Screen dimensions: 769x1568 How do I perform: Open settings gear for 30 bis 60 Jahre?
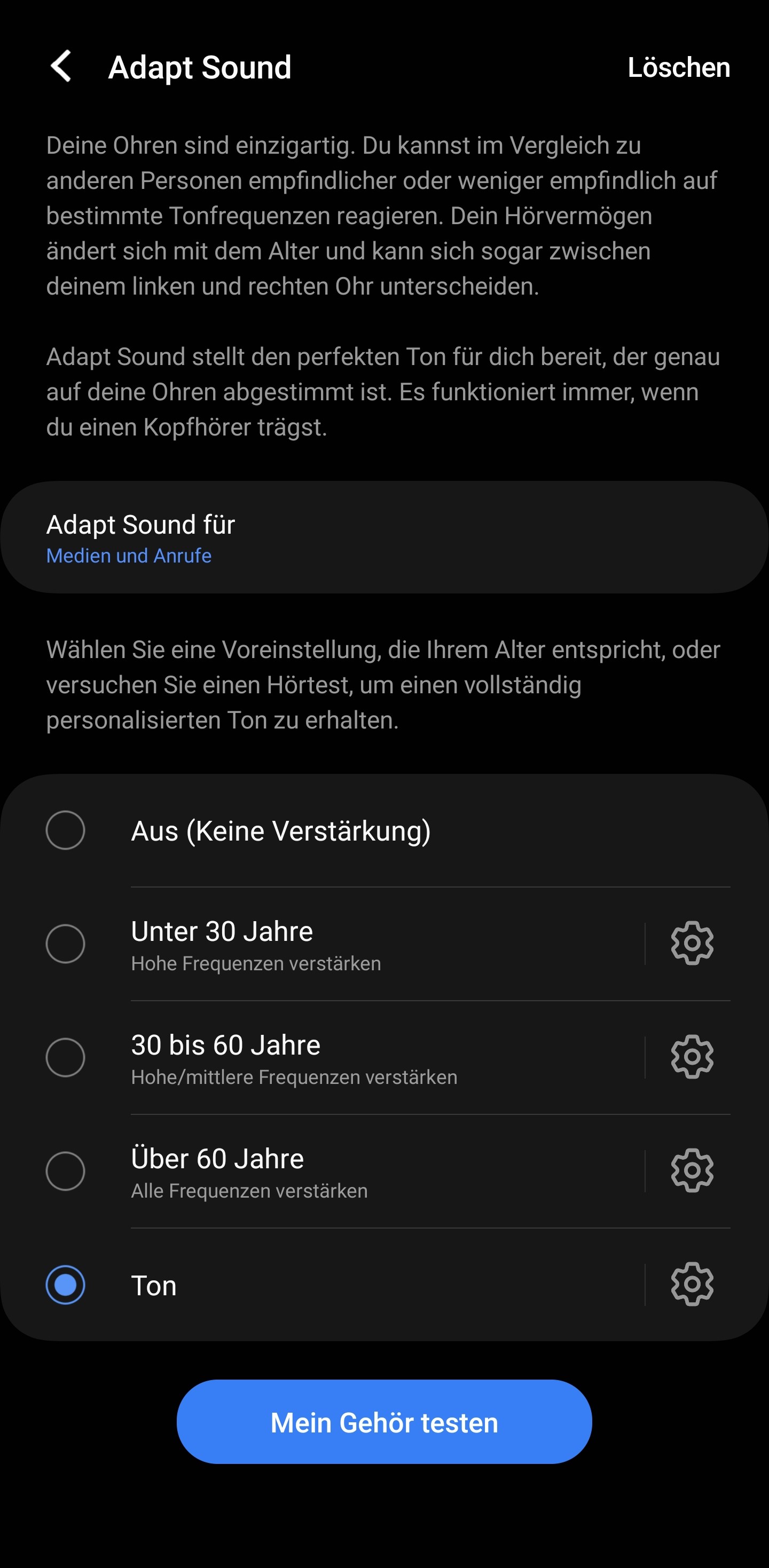point(692,1057)
